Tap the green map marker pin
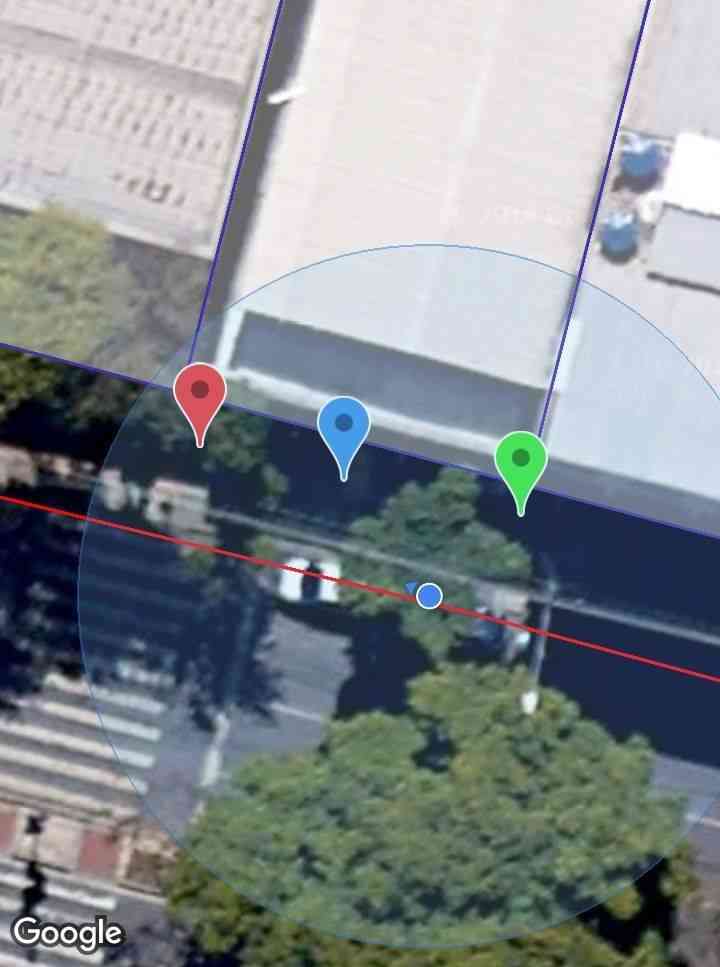 [521, 461]
